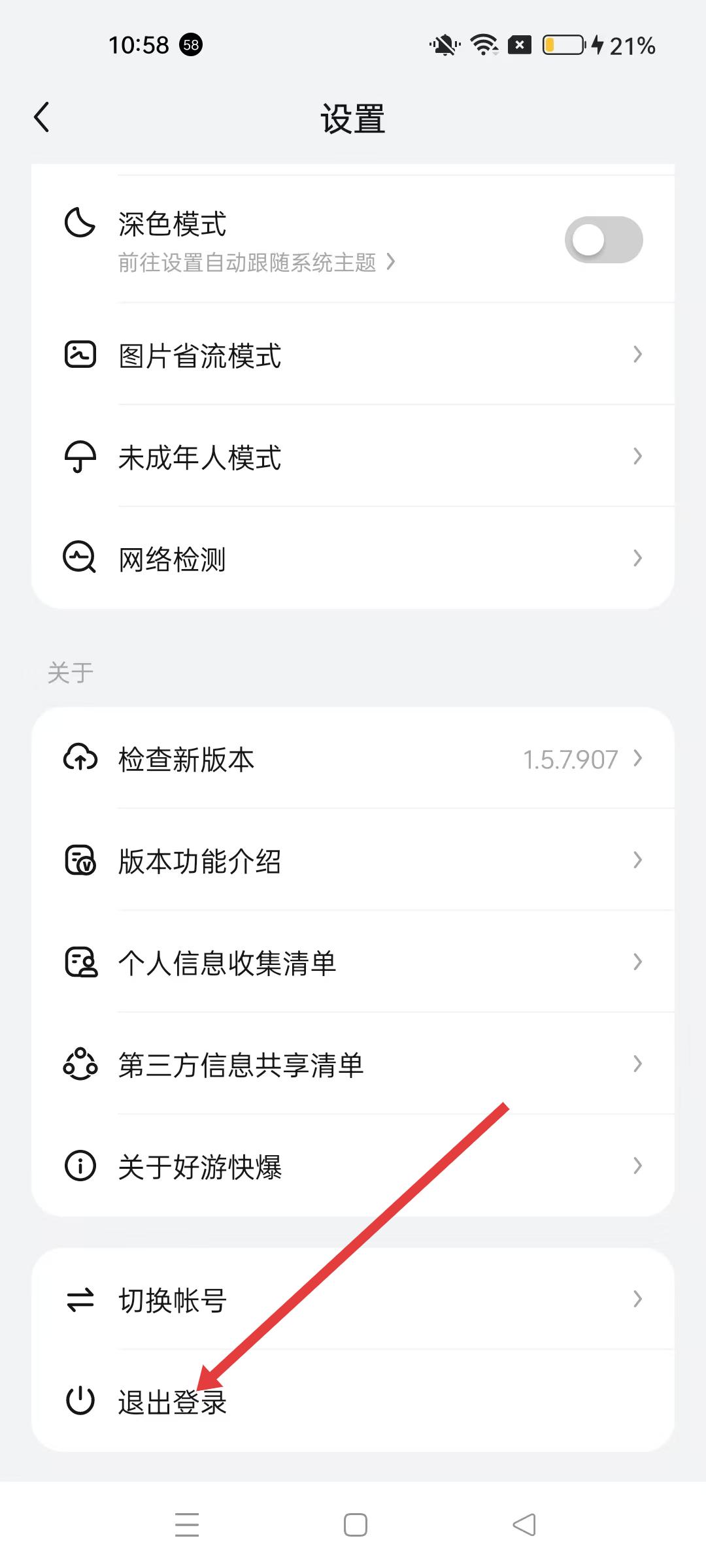
Task: Toggle the 深色模式 switch
Action: point(603,240)
